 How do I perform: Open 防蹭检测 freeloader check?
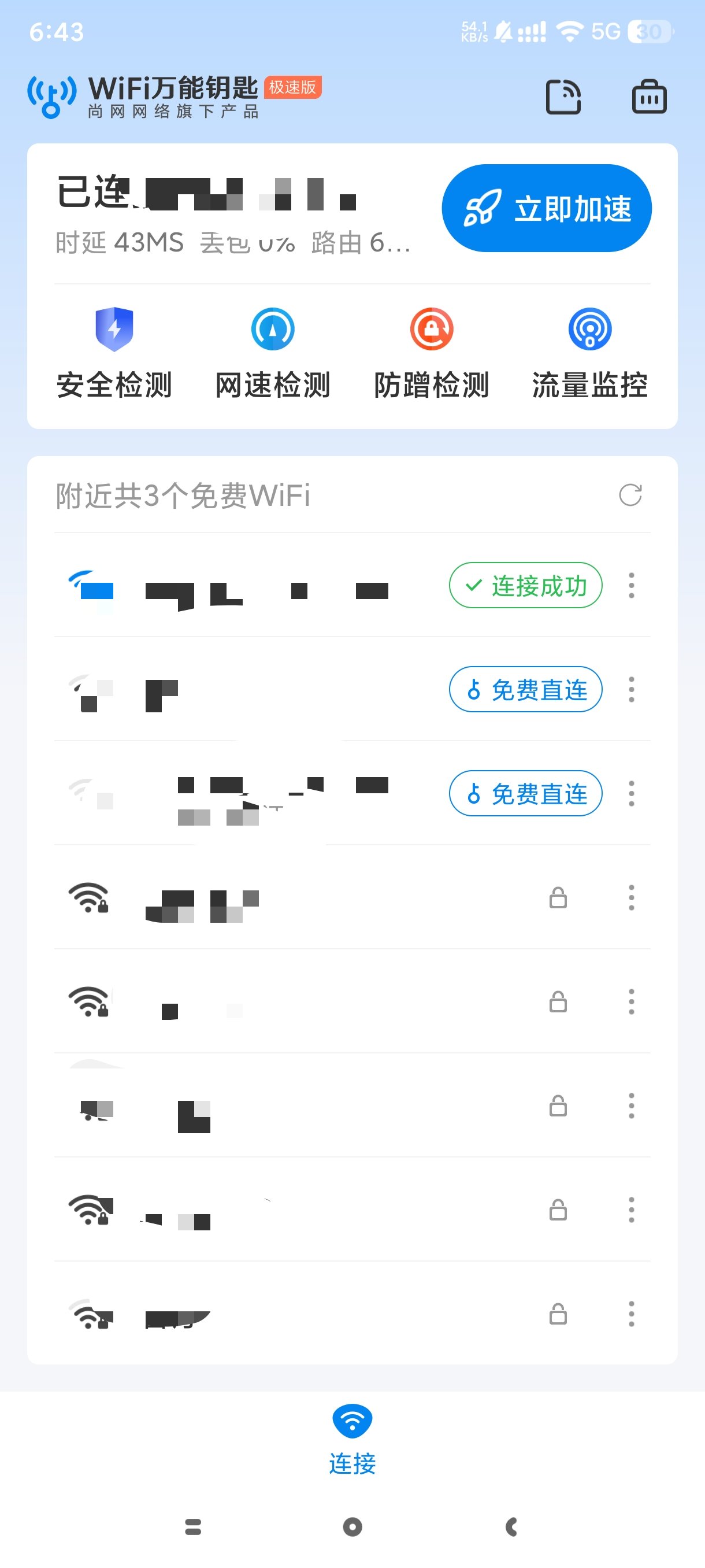coord(431,353)
